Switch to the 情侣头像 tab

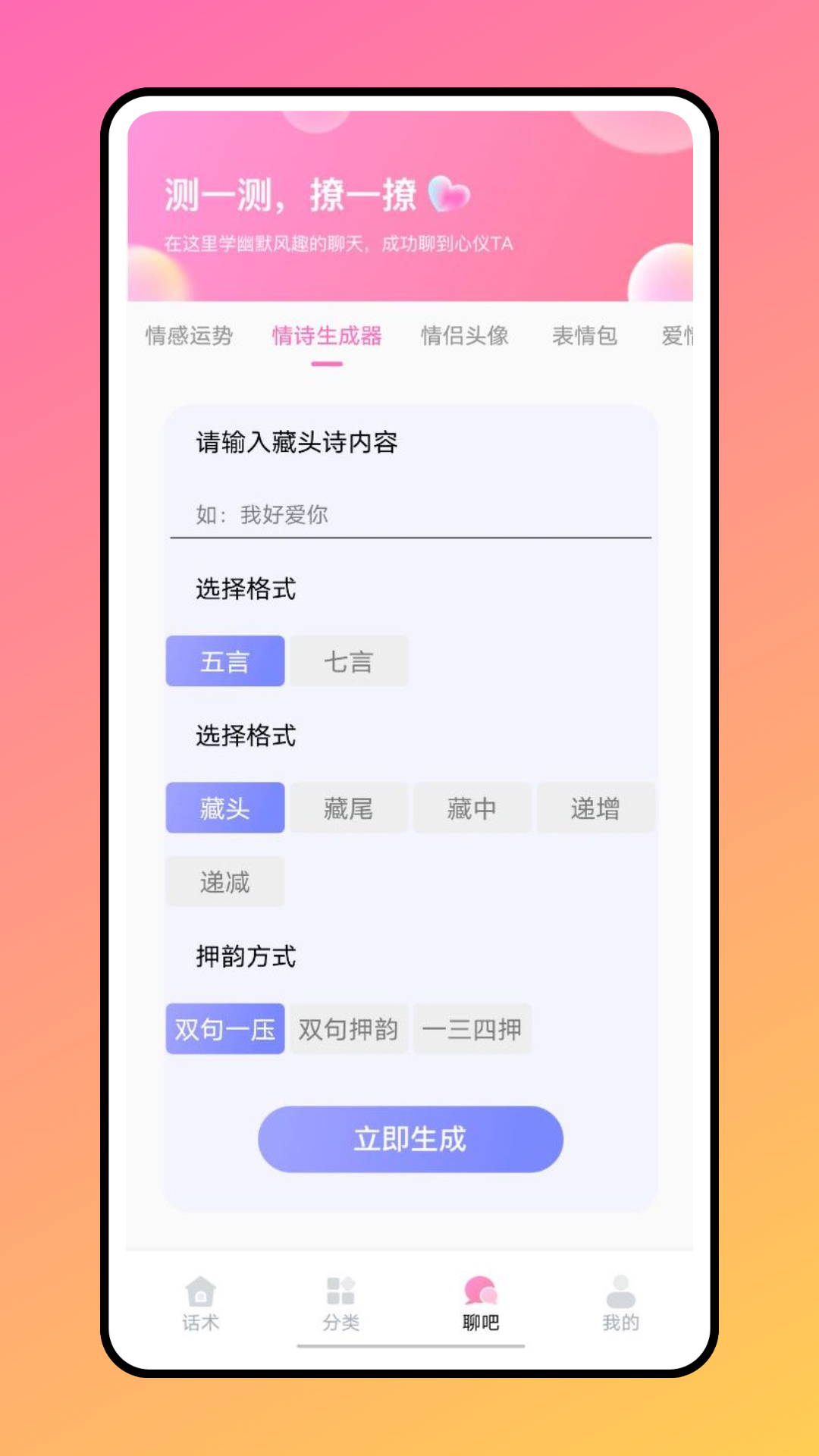coord(465,335)
